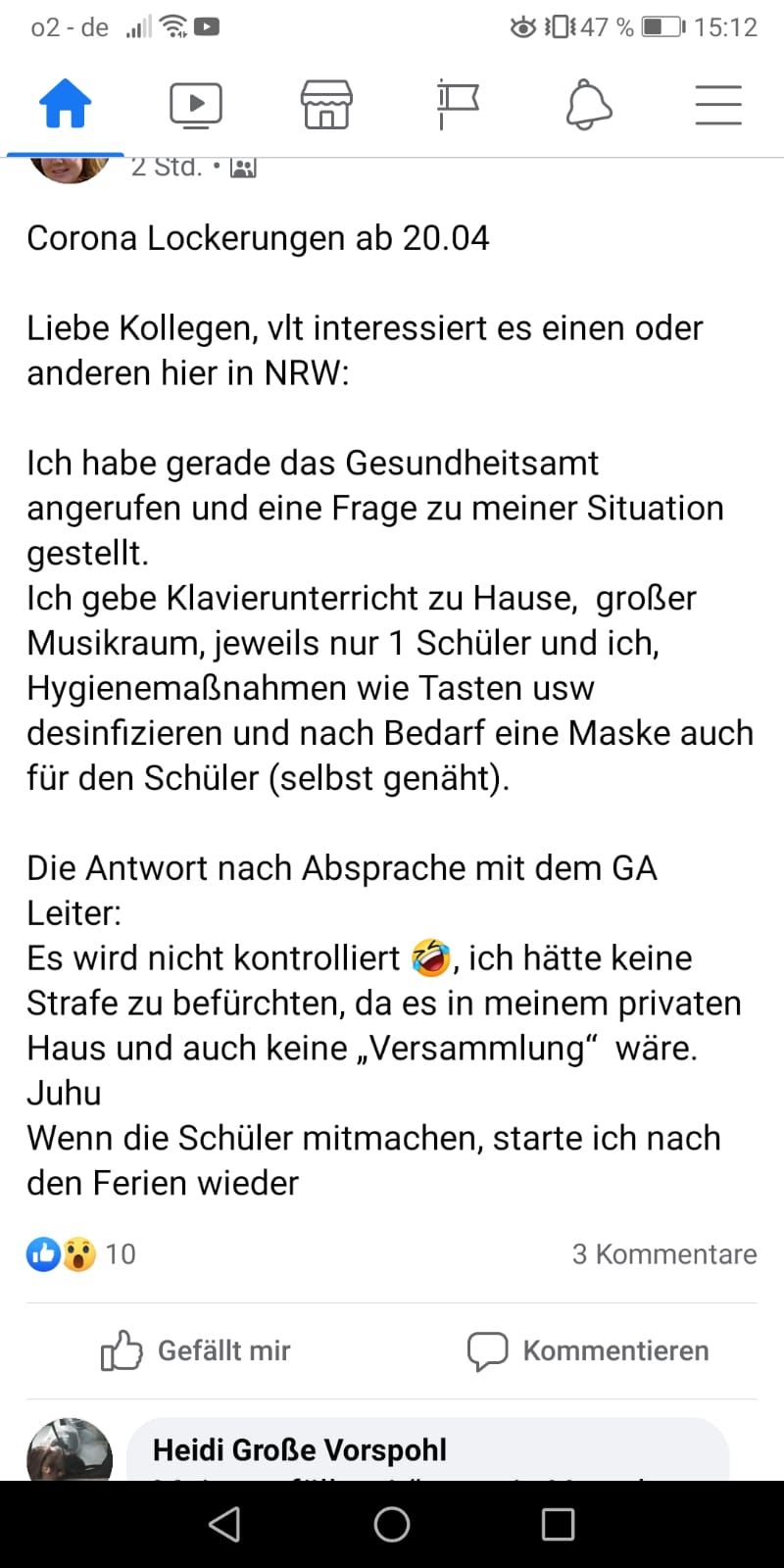Open the notifications bell

coord(588,105)
